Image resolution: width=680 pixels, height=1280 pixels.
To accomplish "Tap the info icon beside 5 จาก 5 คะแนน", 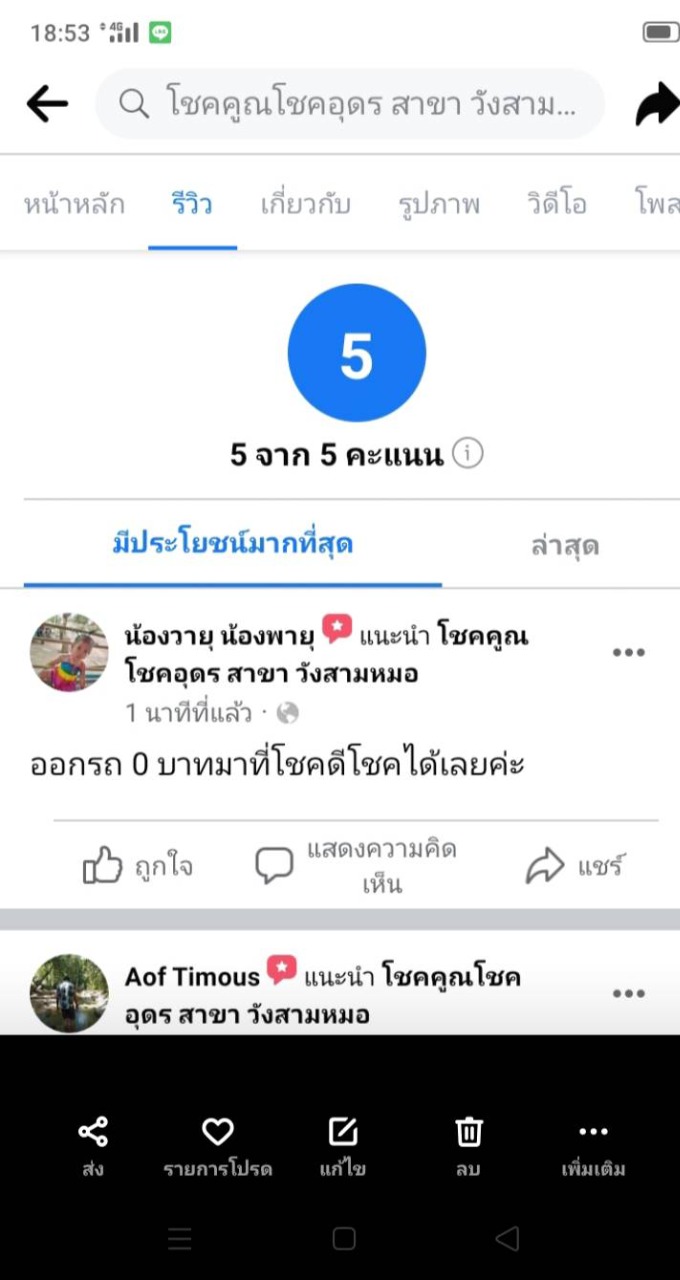I will pyautogui.click(x=467, y=455).
